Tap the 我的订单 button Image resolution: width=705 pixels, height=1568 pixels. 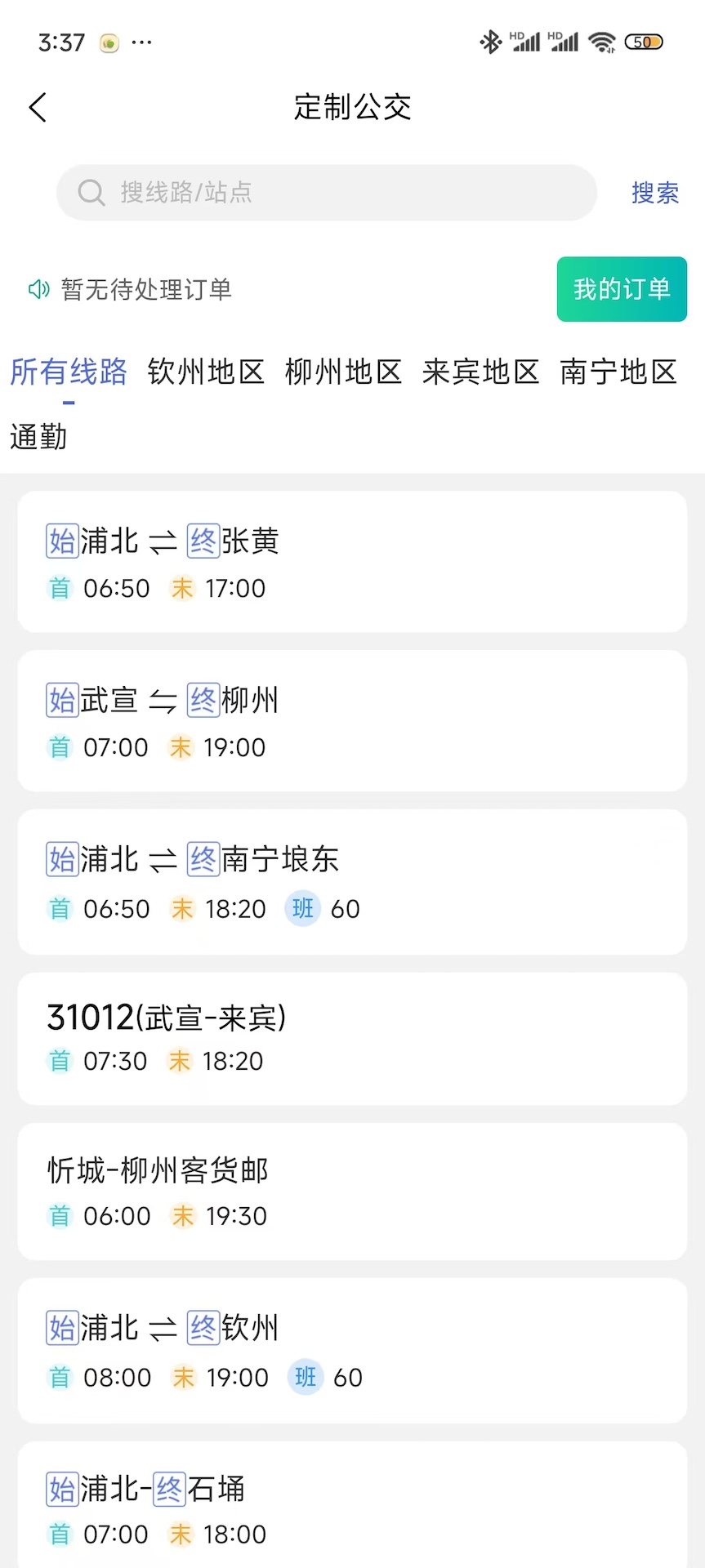621,289
